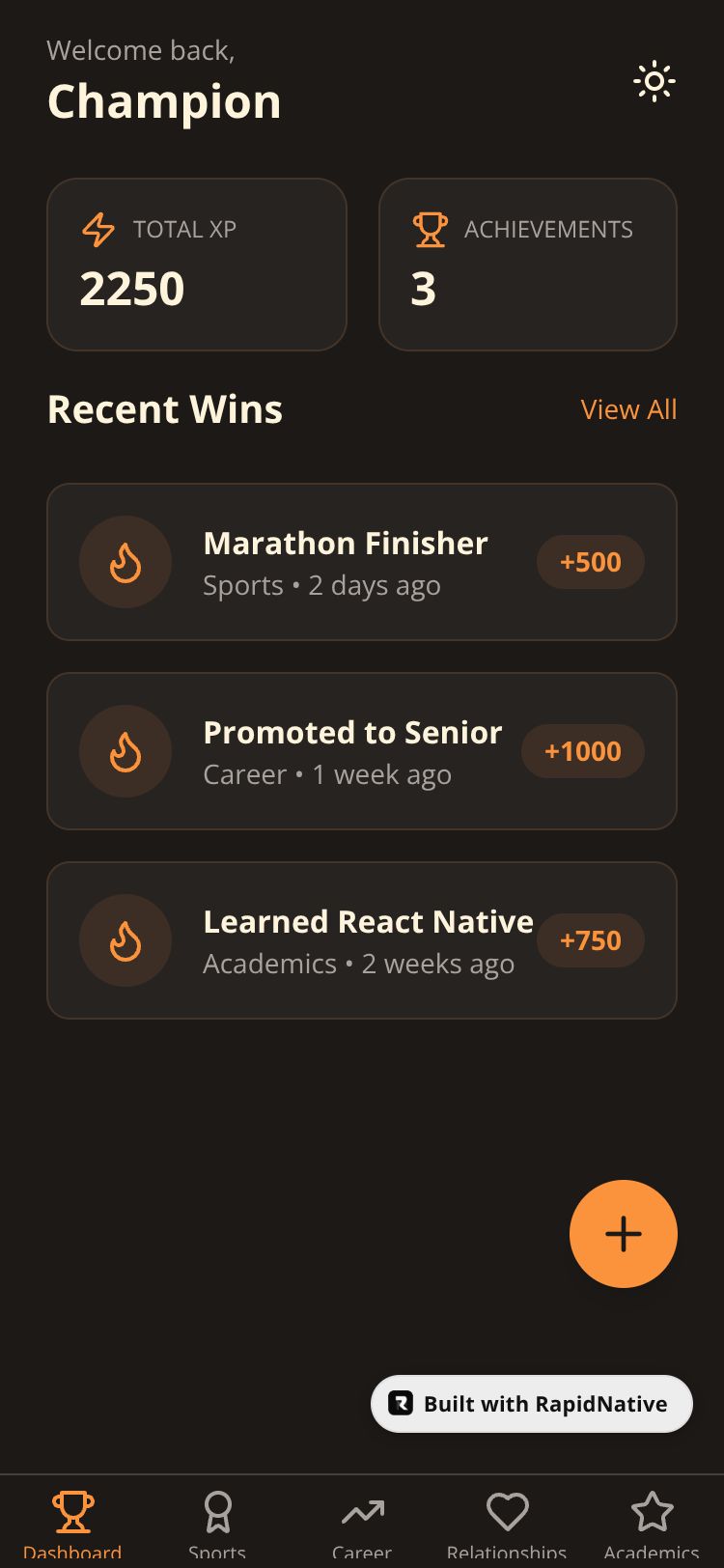Open View All recent wins

[x=628, y=409]
